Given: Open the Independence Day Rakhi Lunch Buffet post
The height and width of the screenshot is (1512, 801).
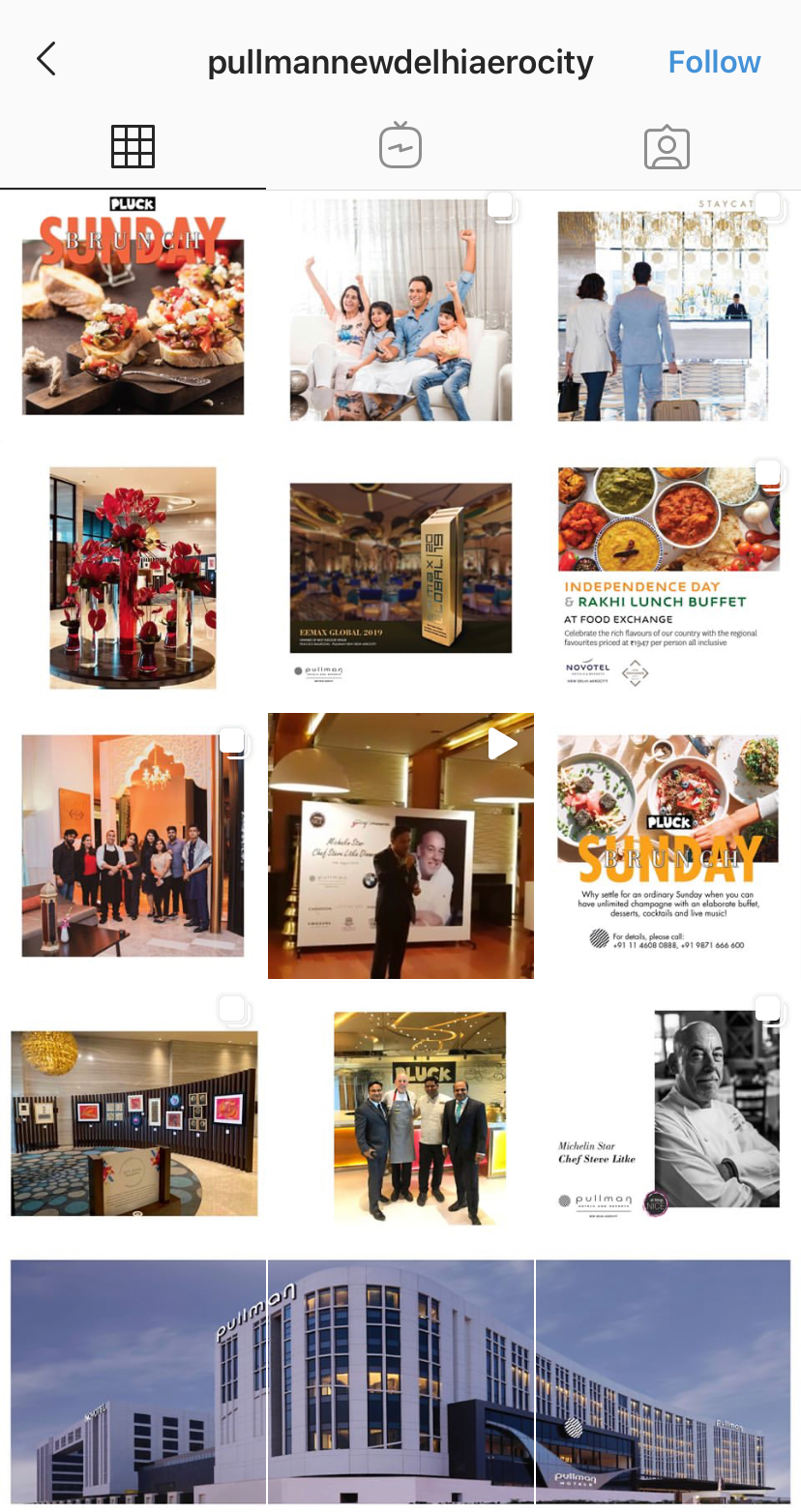Looking at the screenshot, I should point(667,578).
